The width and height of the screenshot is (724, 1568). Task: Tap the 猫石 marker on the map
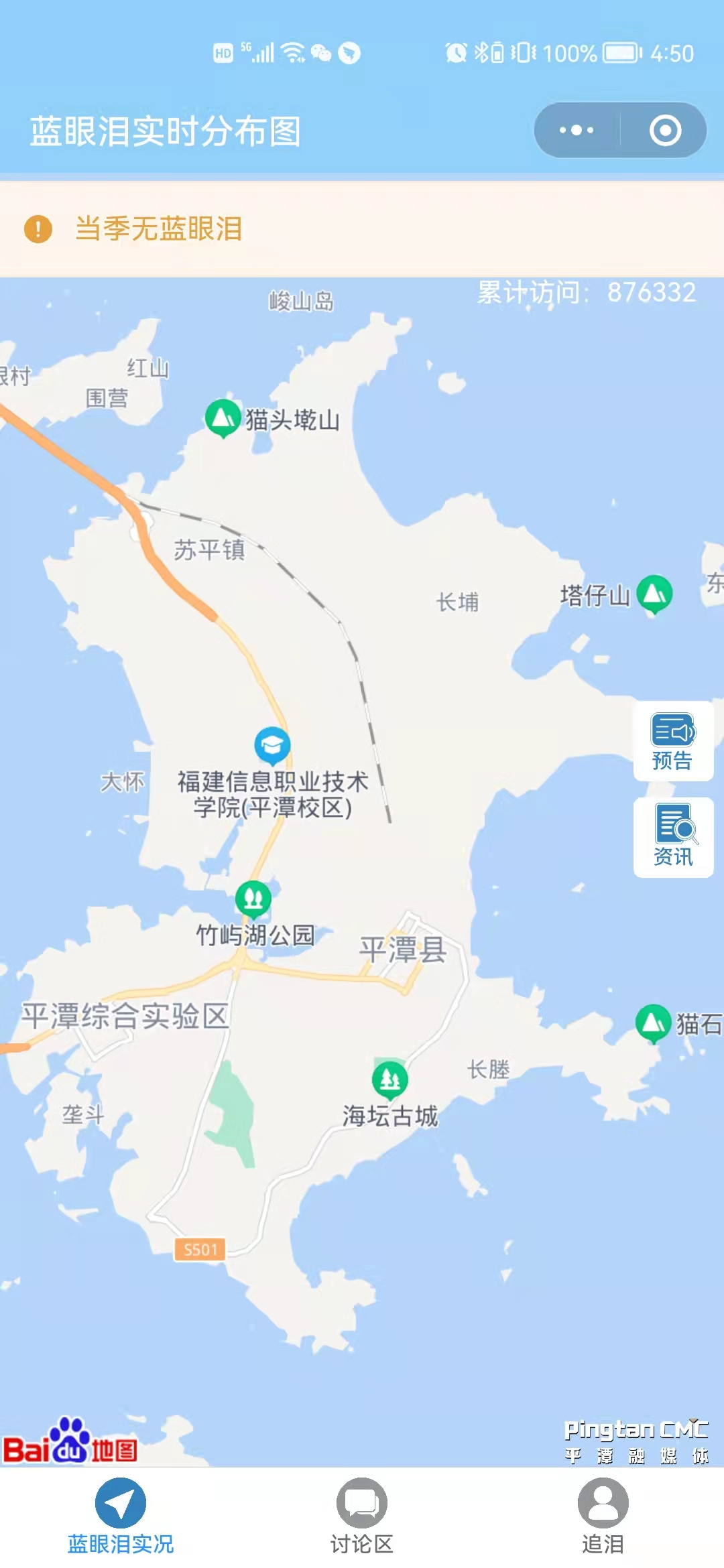click(x=653, y=1023)
